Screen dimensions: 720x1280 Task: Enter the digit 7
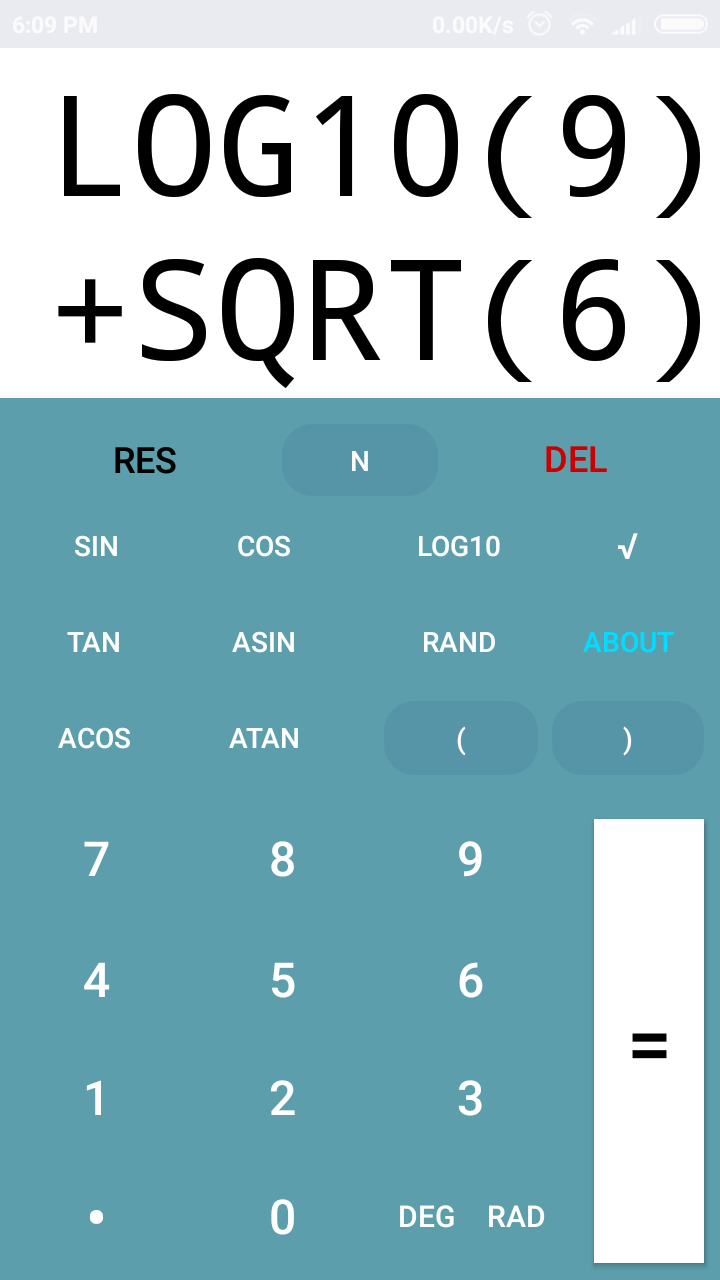[x=96, y=860]
